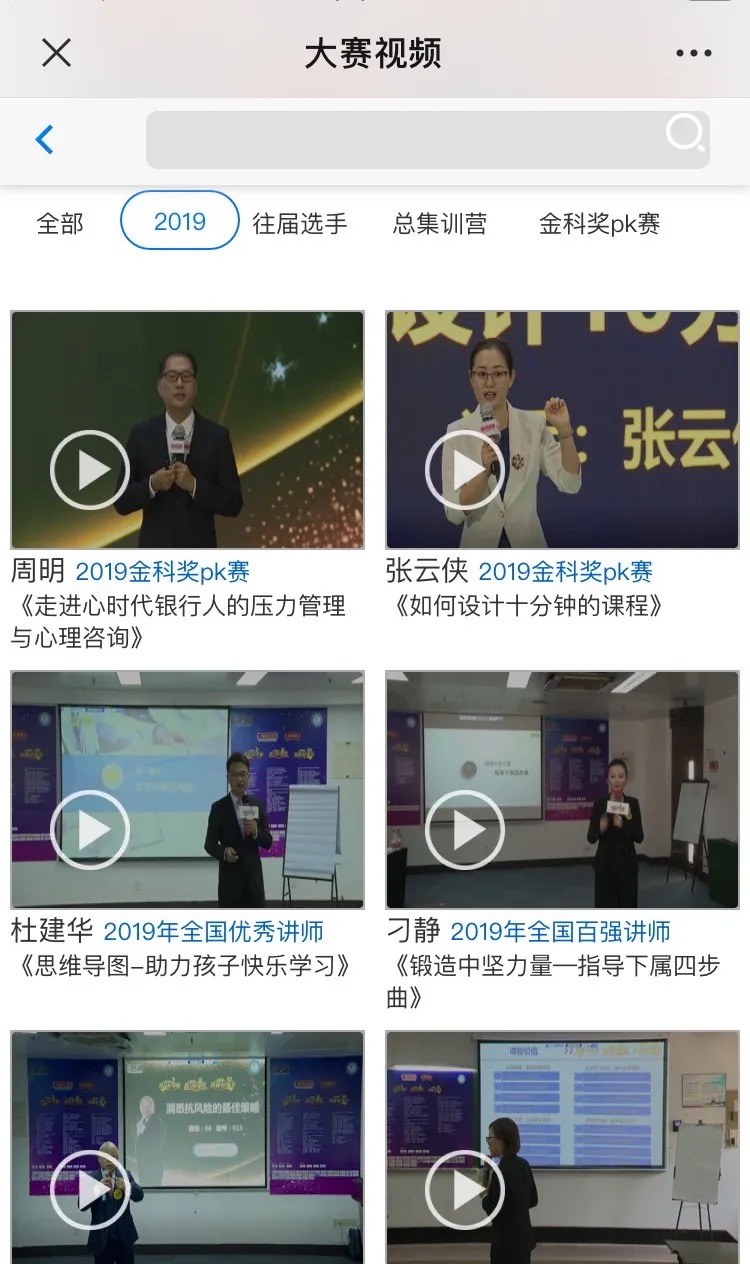The width and height of the screenshot is (750, 1264).
Task: Go back with the blue arrow
Action: (x=44, y=139)
